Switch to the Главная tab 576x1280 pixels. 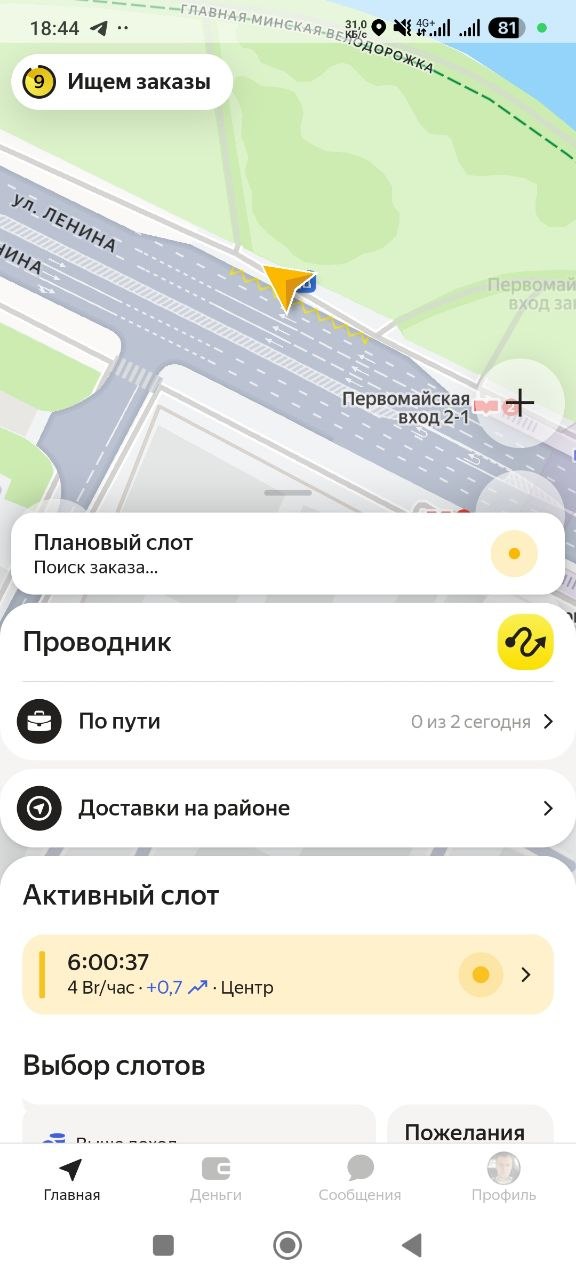(72, 1180)
